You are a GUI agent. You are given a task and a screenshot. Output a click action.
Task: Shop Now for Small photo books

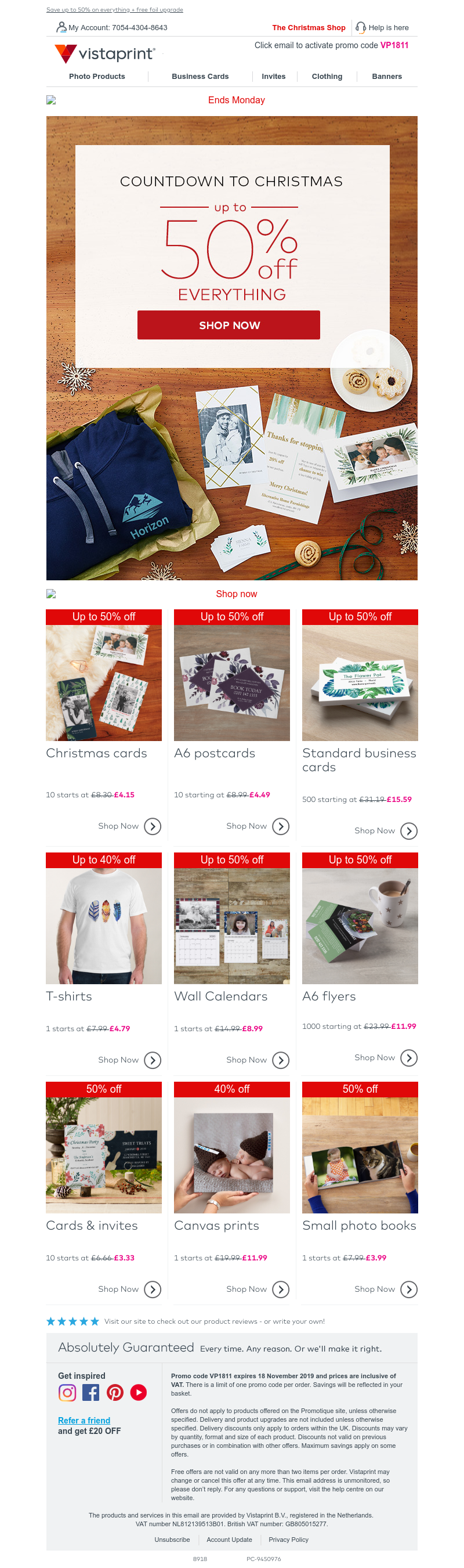pyautogui.click(x=386, y=1289)
